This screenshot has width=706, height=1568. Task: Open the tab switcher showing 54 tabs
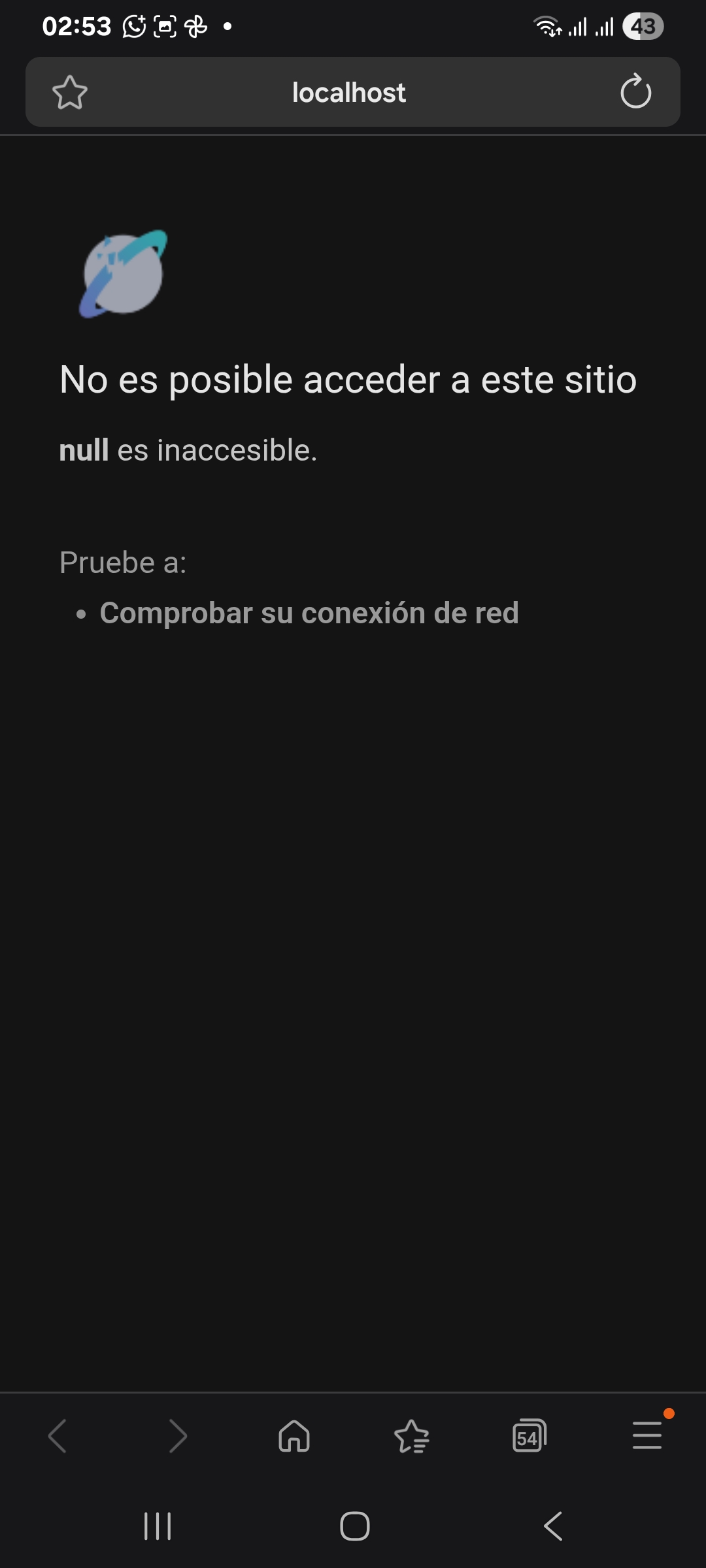tap(529, 1437)
